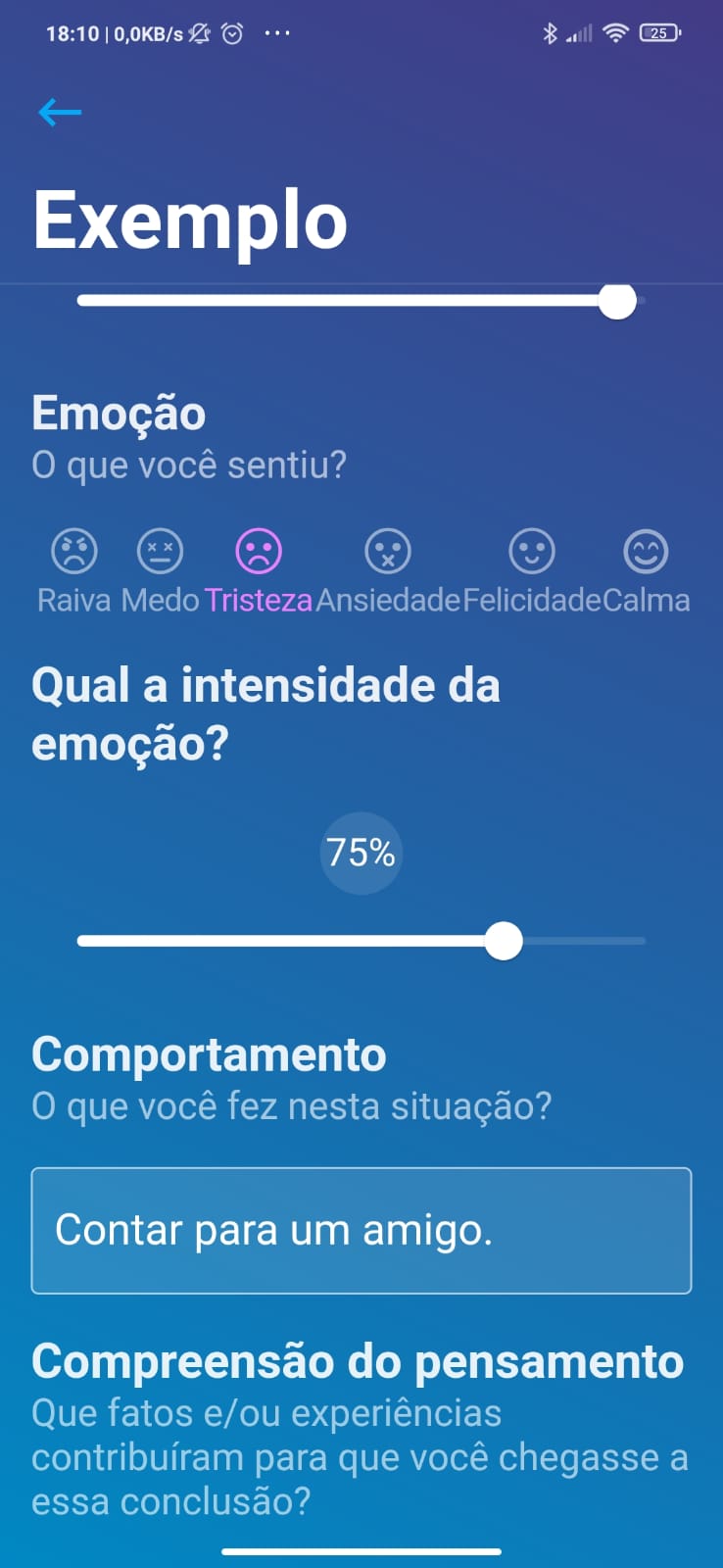
Task: Choose the Felicidade emotion face
Action: coord(532,552)
